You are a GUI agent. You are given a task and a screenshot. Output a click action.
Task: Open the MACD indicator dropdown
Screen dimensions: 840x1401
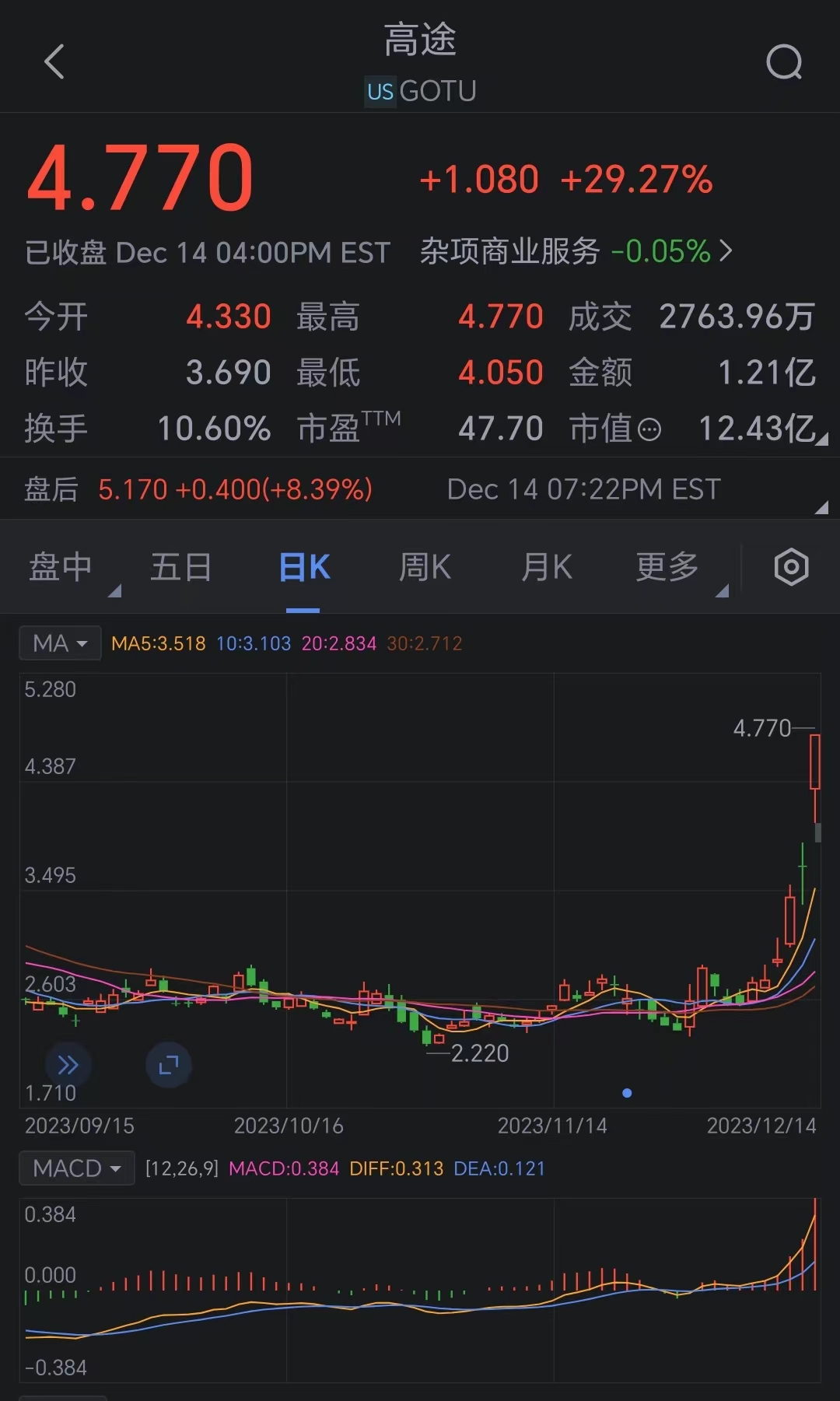tap(77, 1168)
